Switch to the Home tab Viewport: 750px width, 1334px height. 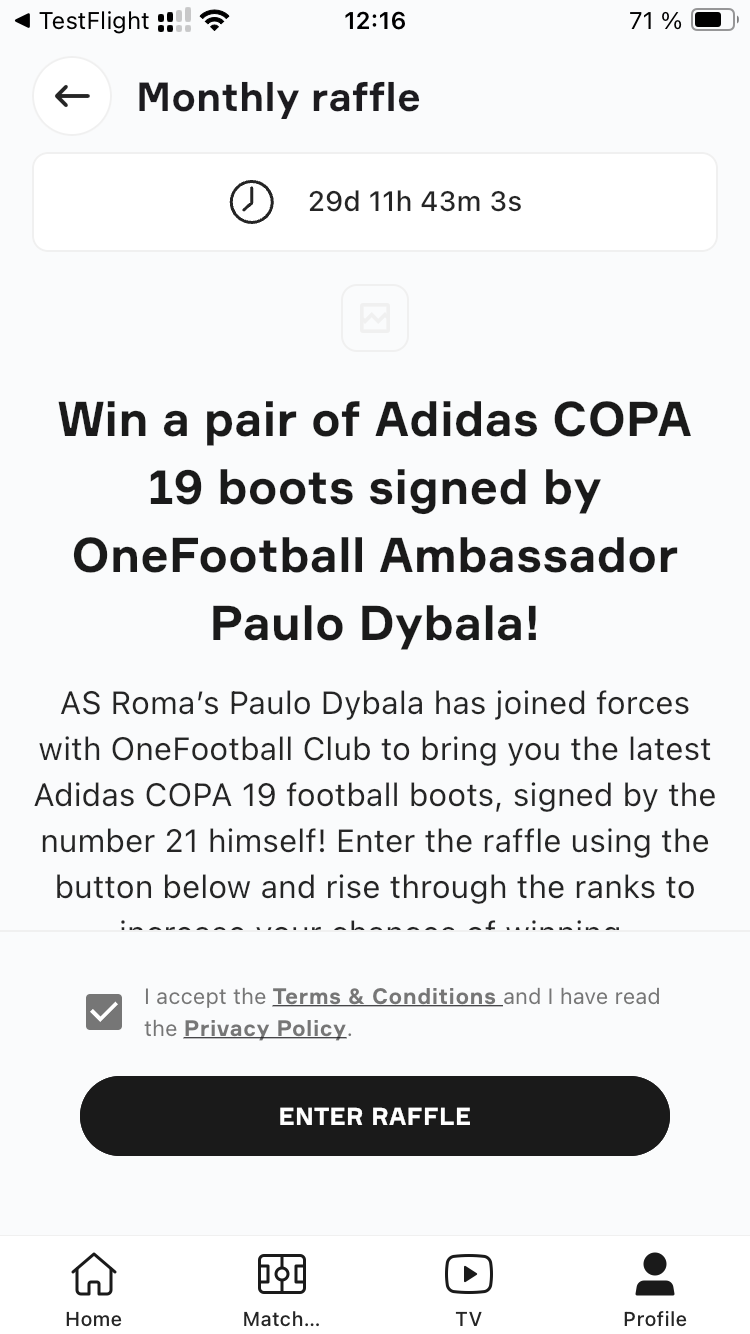pos(93,1288)
